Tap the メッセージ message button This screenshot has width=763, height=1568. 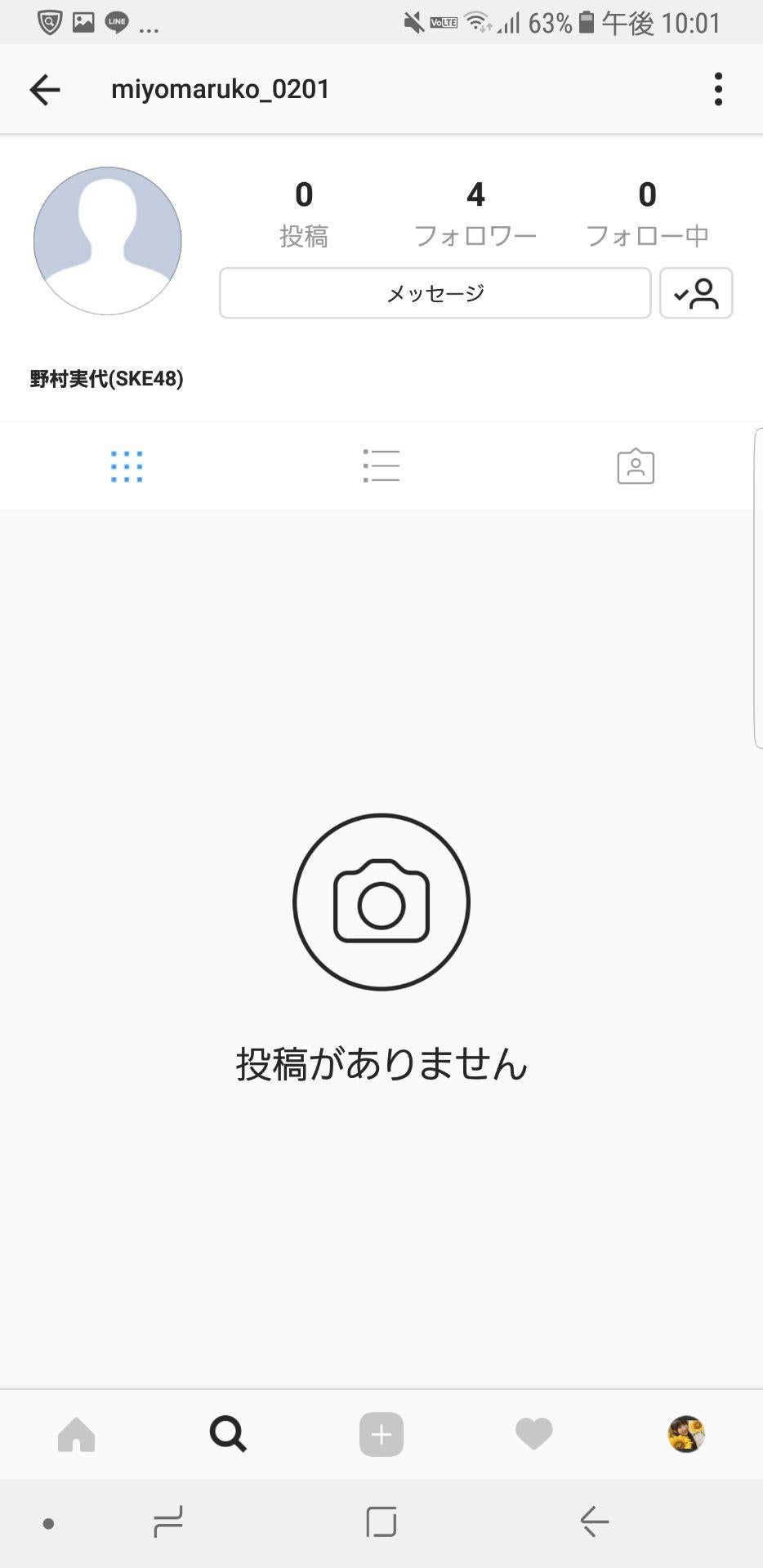435,293
